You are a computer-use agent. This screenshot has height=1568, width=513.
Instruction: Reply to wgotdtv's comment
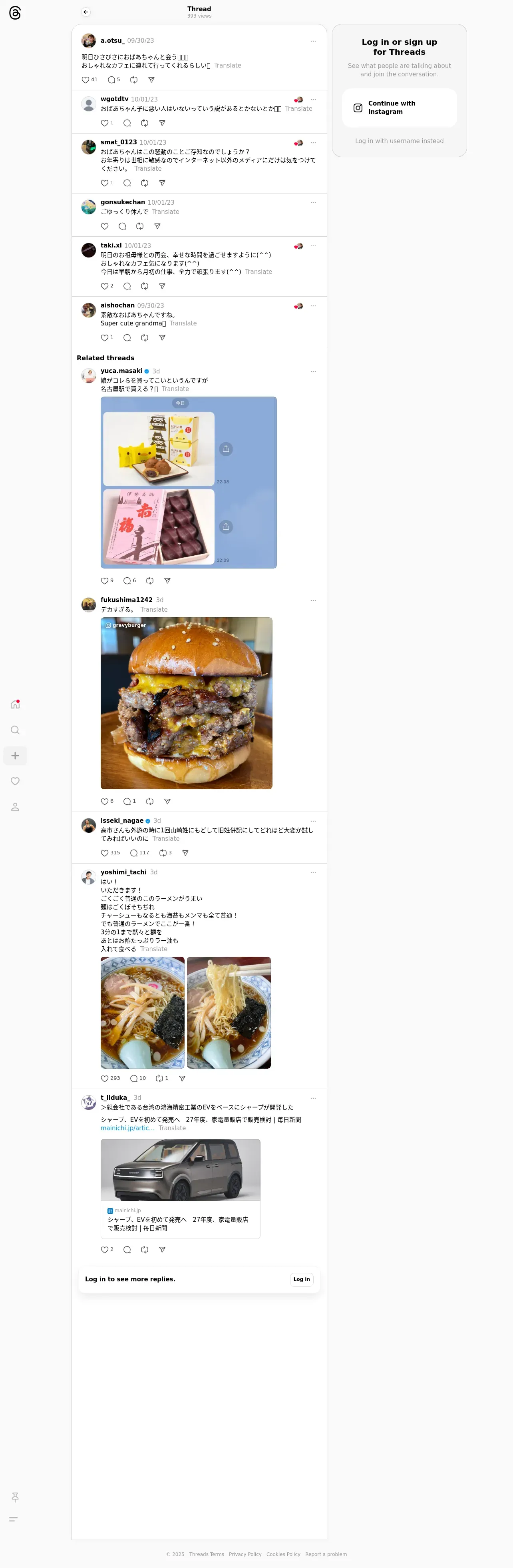click(127, 123)
